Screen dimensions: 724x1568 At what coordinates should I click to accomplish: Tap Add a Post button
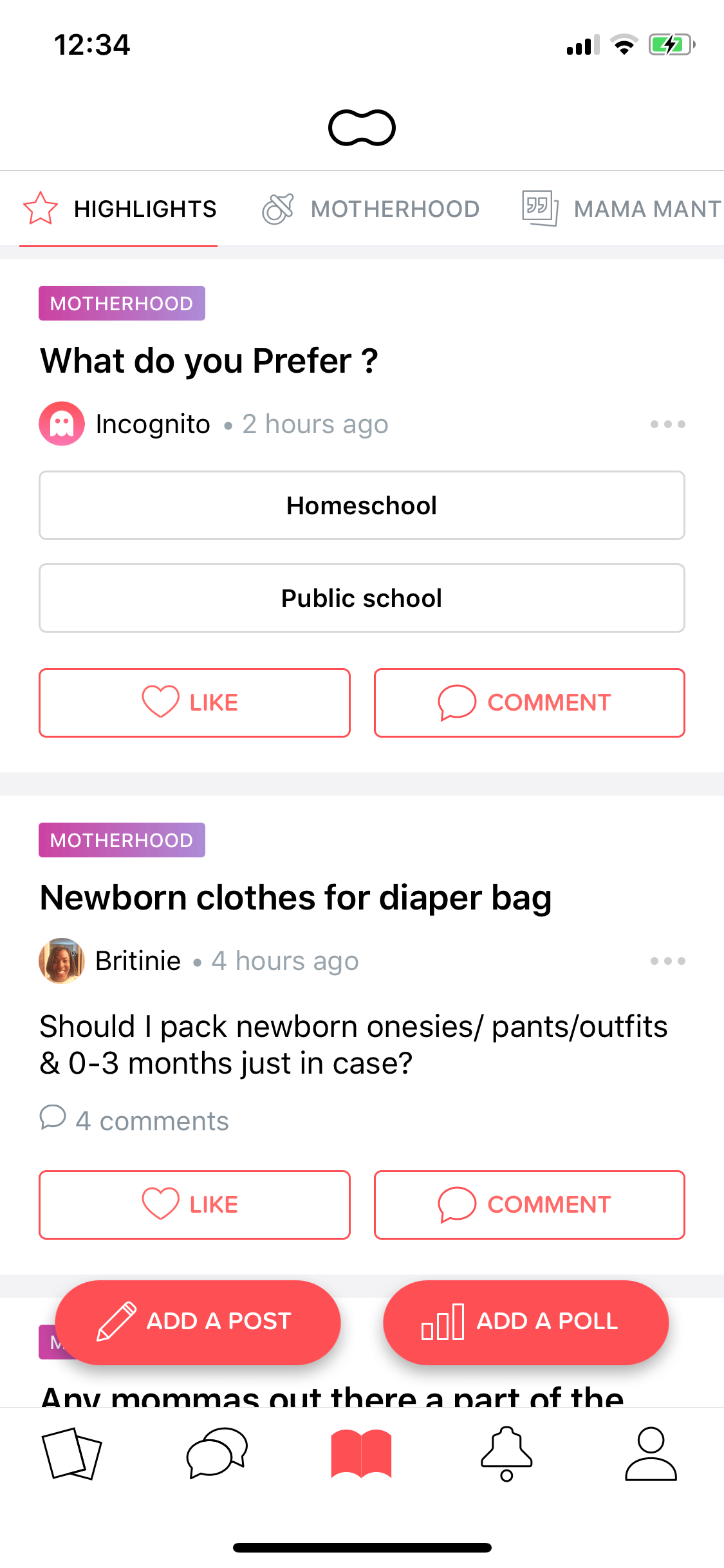pyautogui.click(x=198, y=1322)
